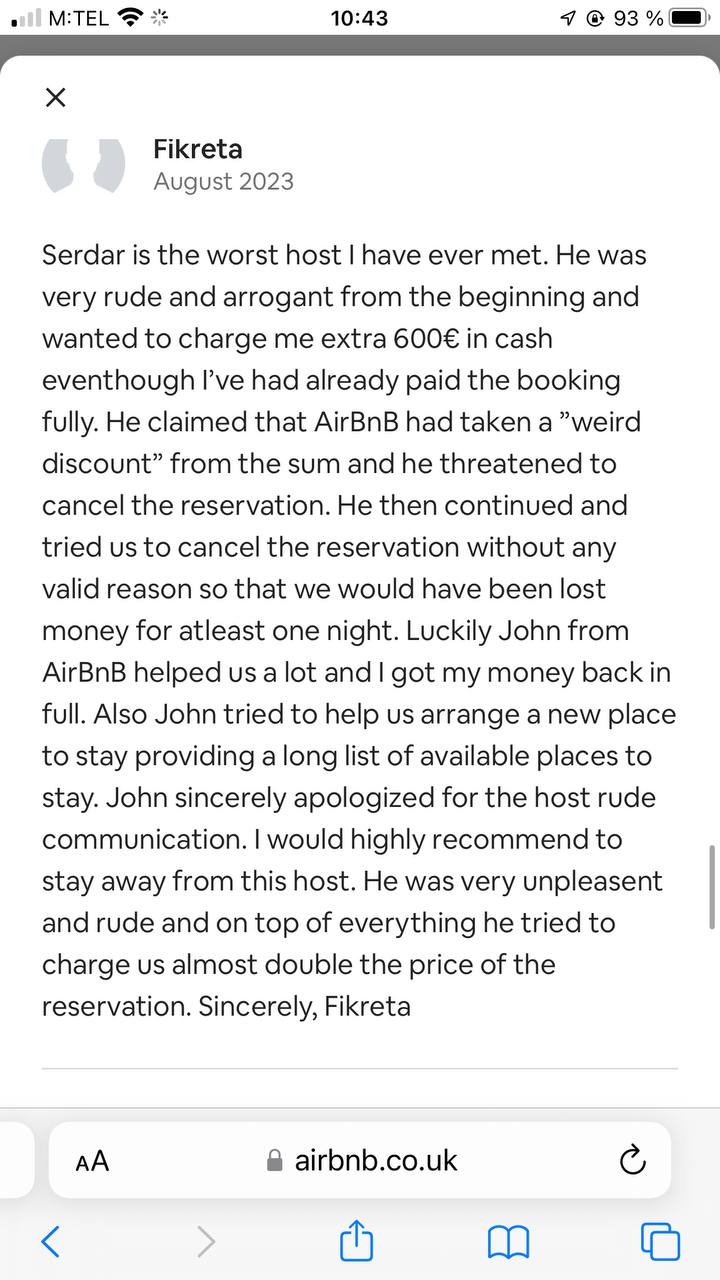Open the Bookmarks icon in the toolbar

tap(509, 1240)
